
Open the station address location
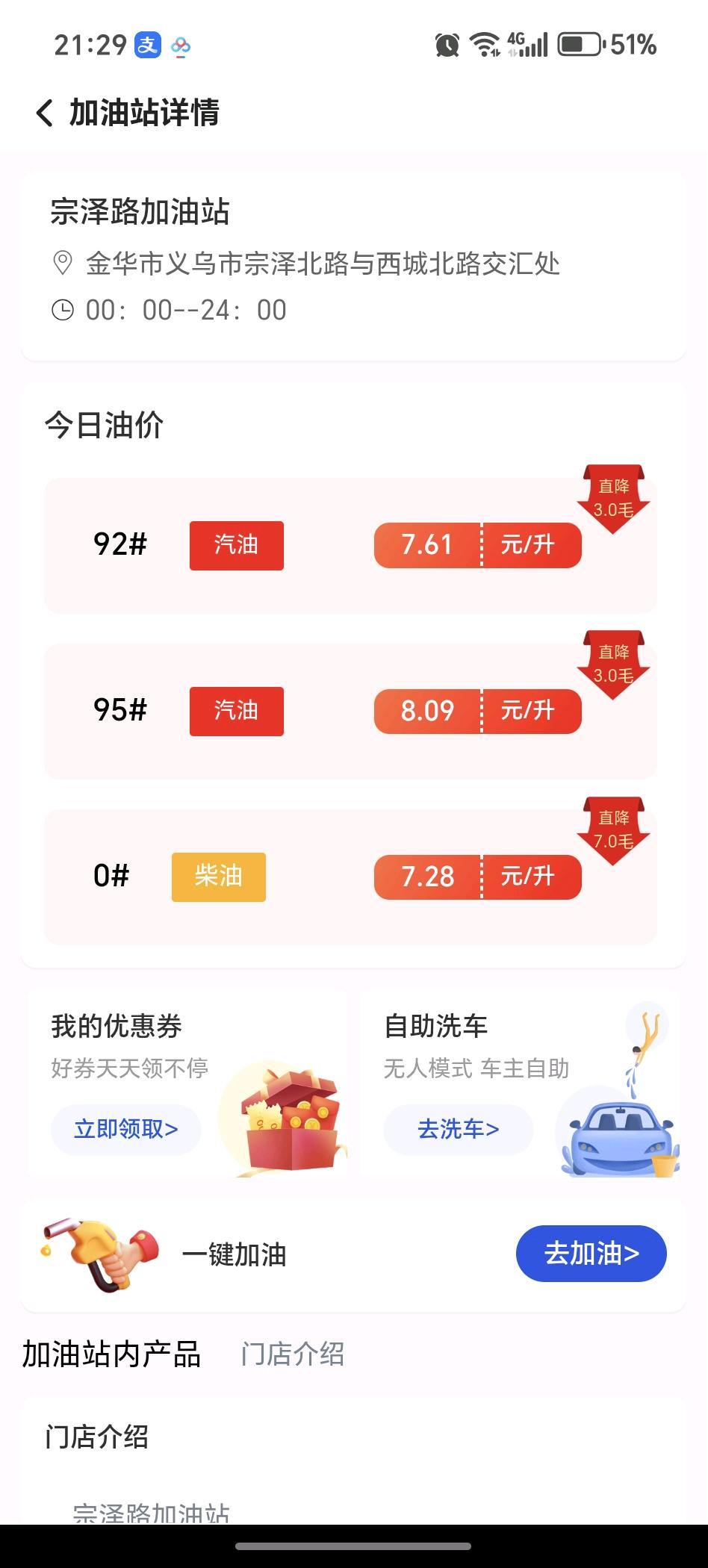pos(321,264)
